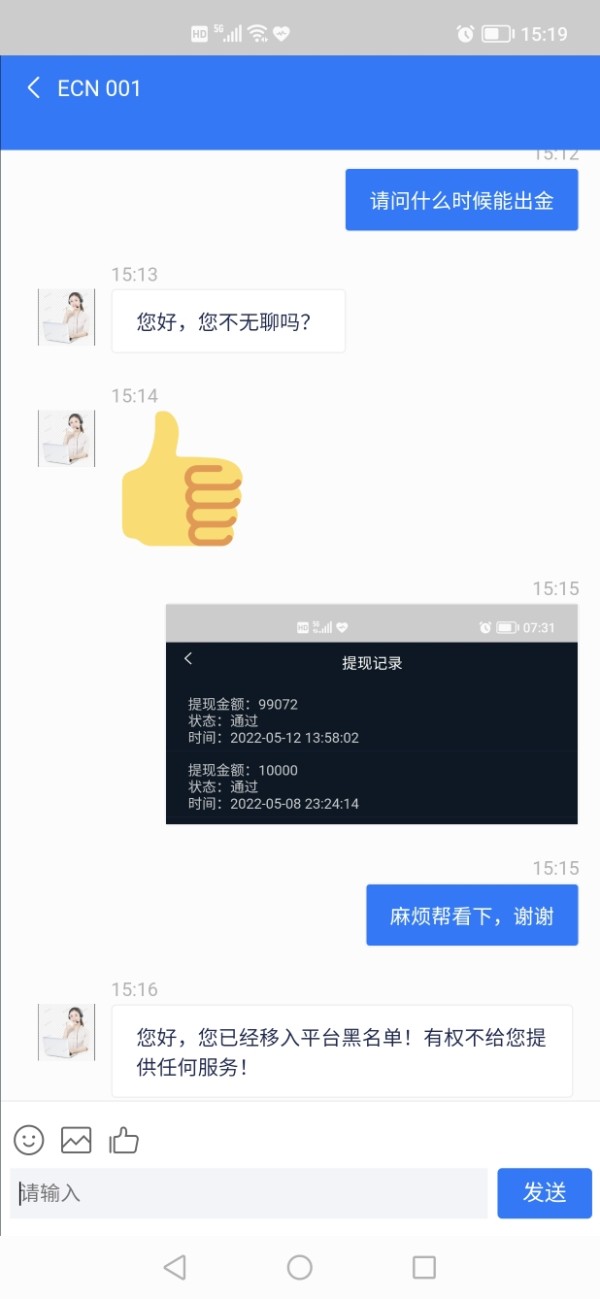Open the emoji picker
The width and height of the screenshot is (600, 1299).
click(x=28, y=1139)
